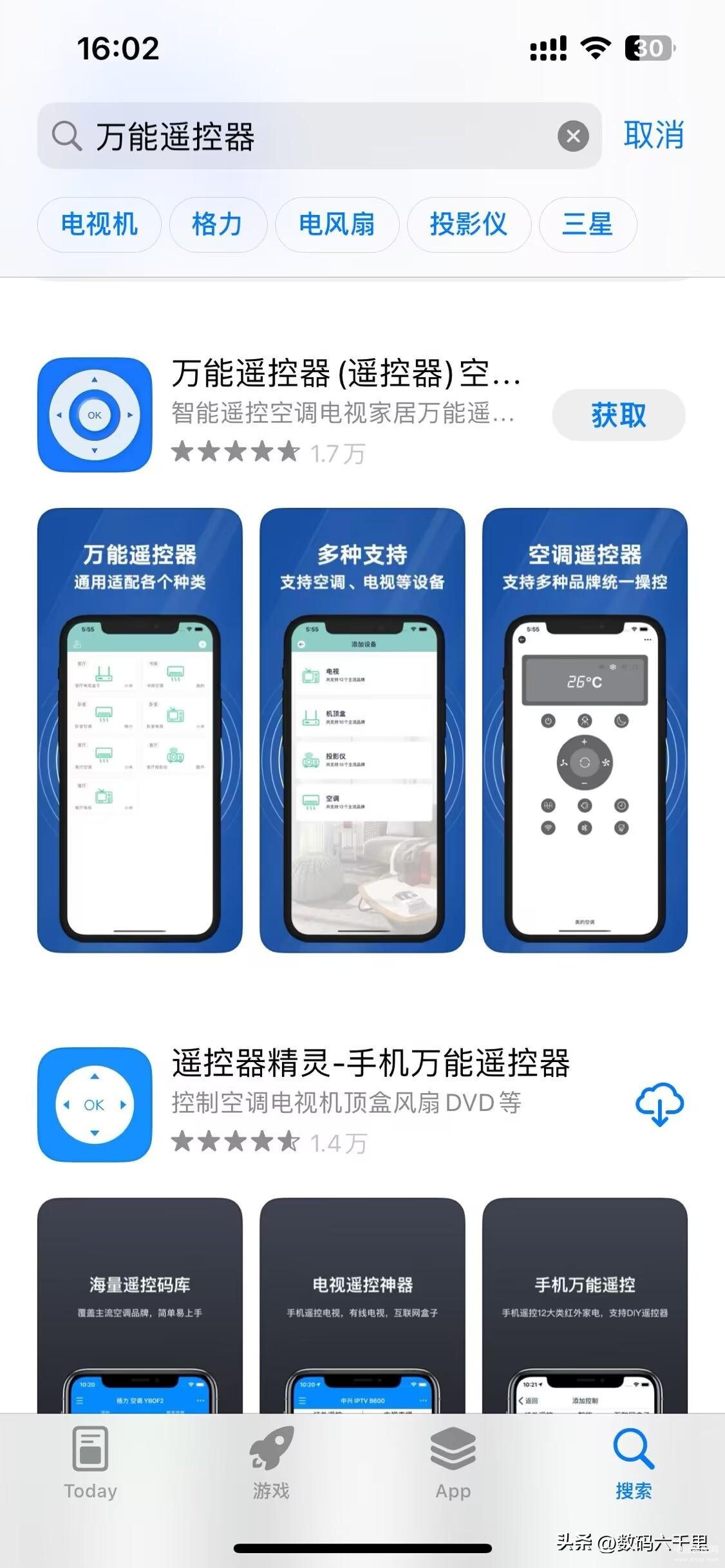Open the 多种支持 screenshot preview
The height and width of the screenshot is (1568, 725).
point(362,730)
